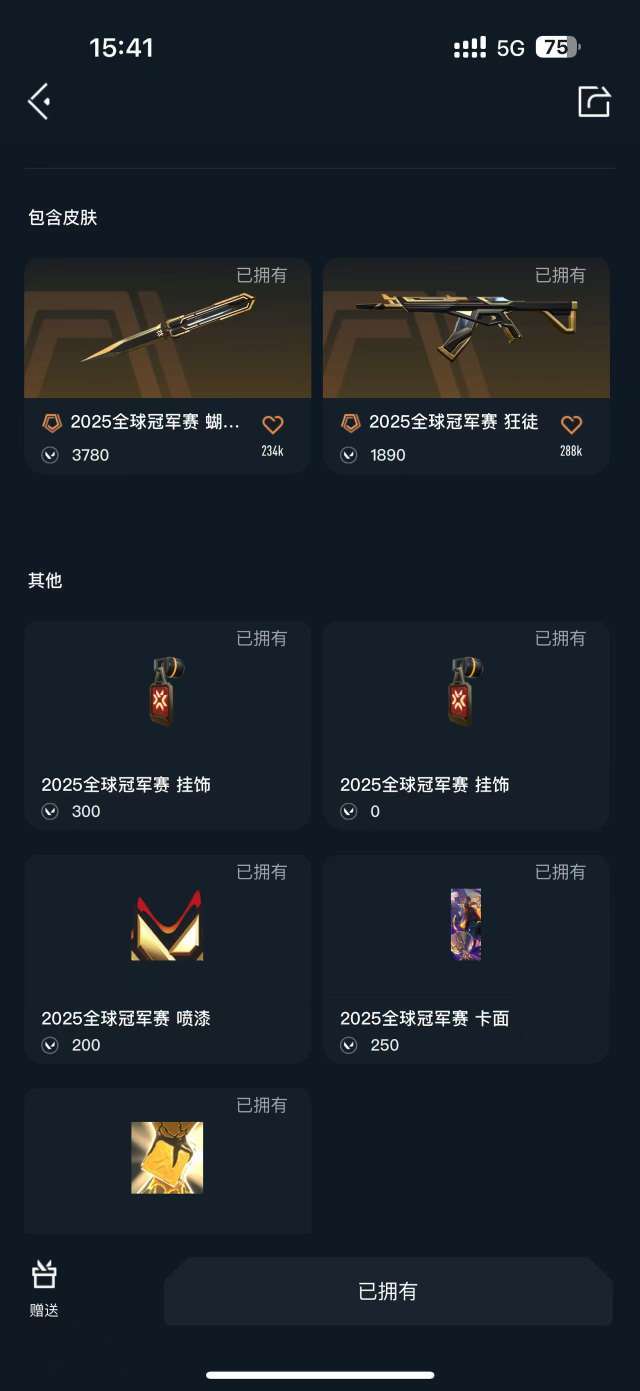View the 2025全球冠军赛 卡面 card item

466,957
